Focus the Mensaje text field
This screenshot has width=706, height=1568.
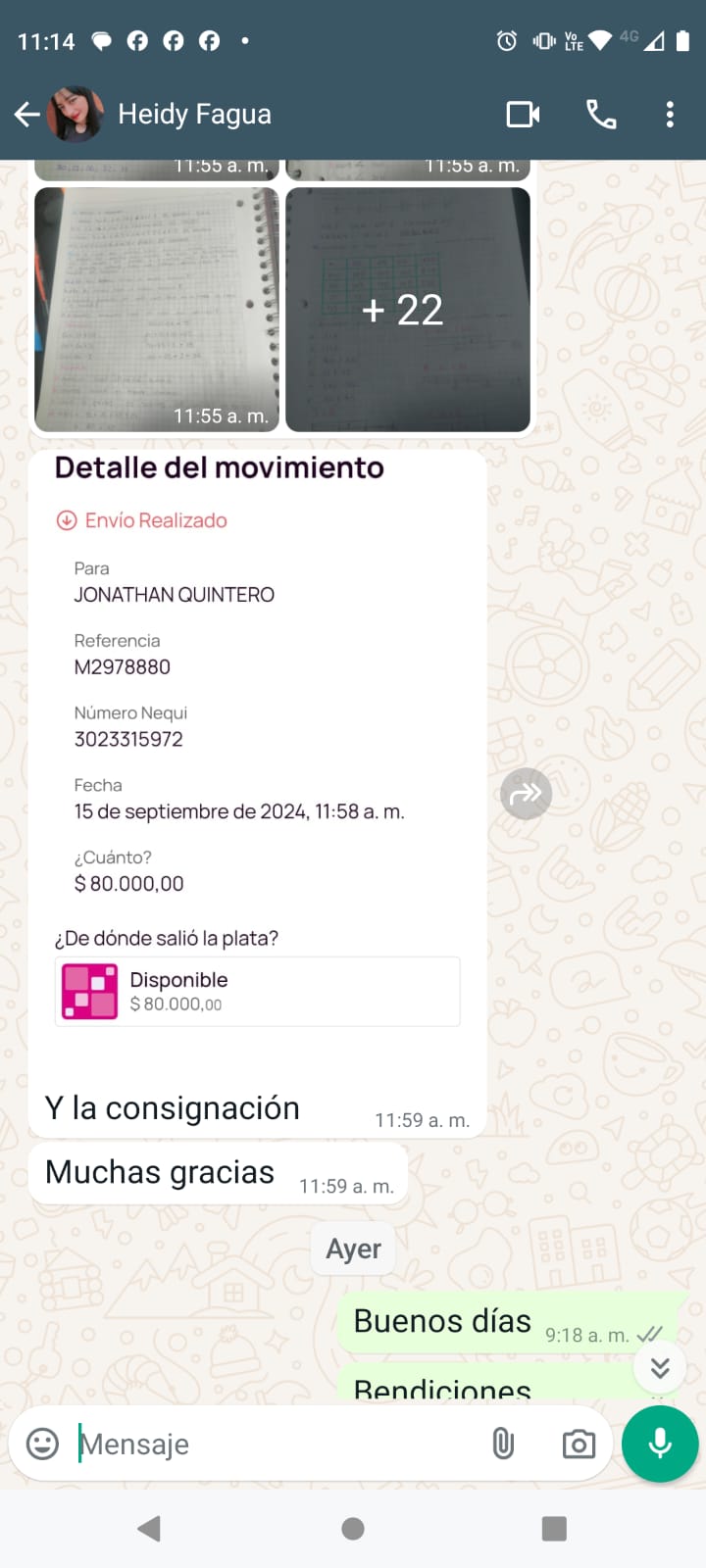[275, 1444]
